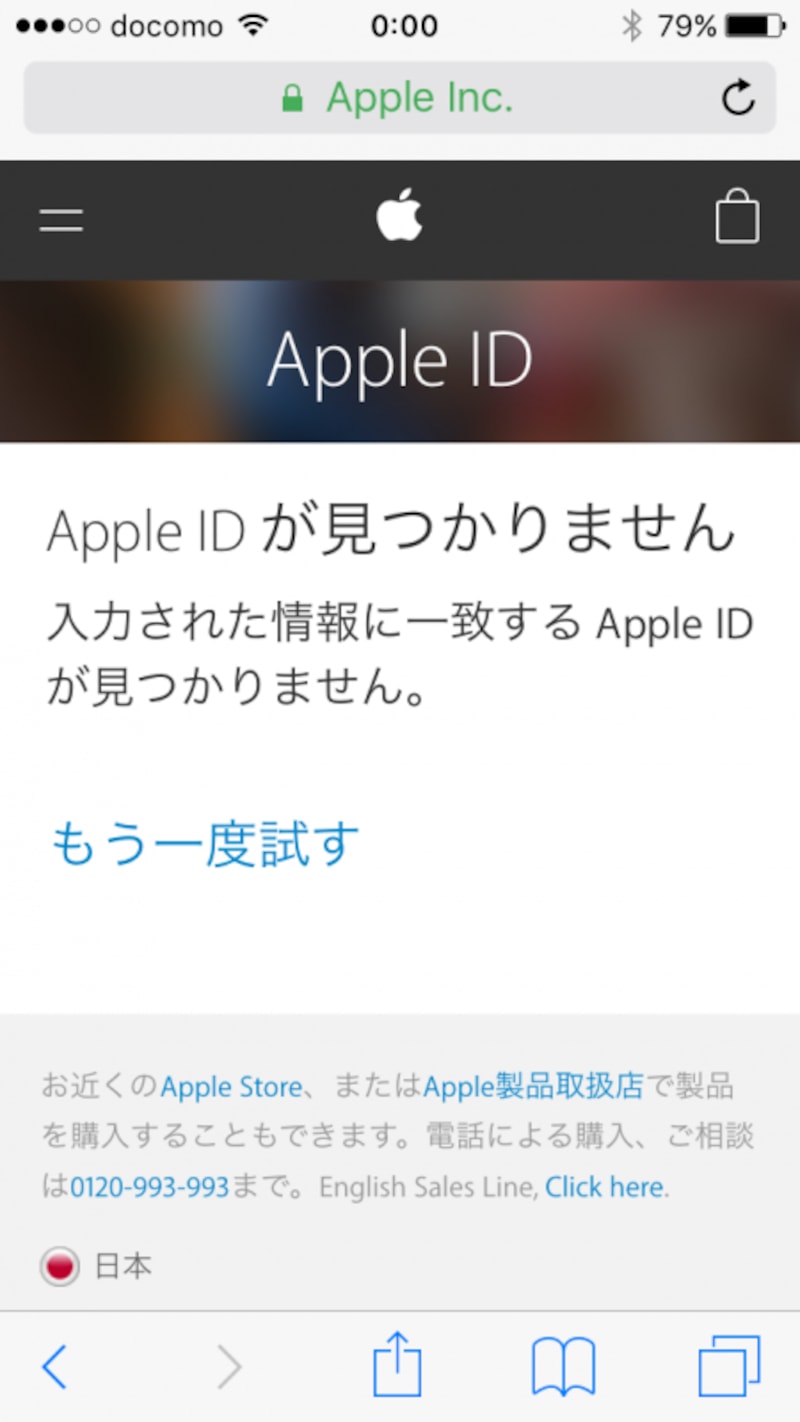Tap Click here for the English Sales Line
The height and width of the screenshot is (1422, 800).
[x=601, y=1187]
